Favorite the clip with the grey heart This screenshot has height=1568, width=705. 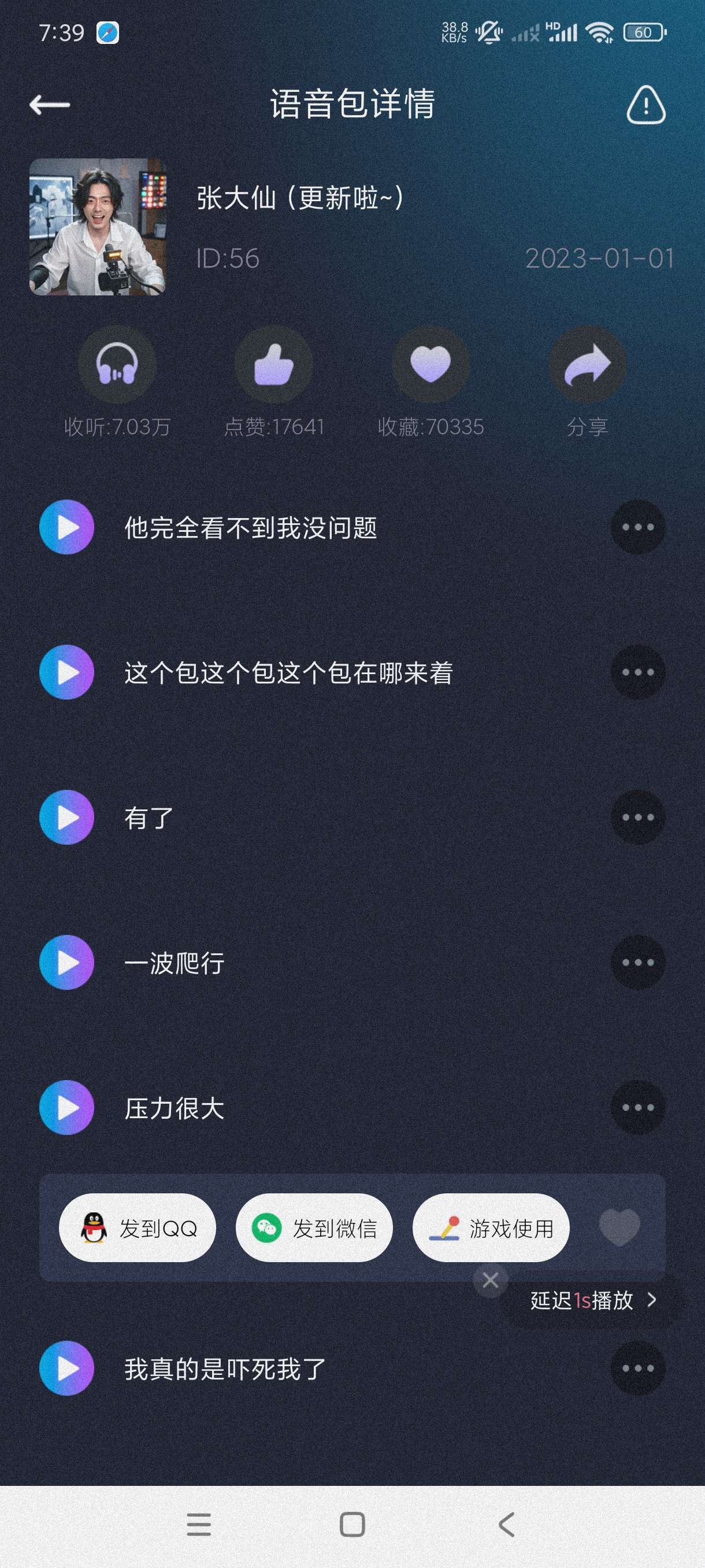[619, 1226]
